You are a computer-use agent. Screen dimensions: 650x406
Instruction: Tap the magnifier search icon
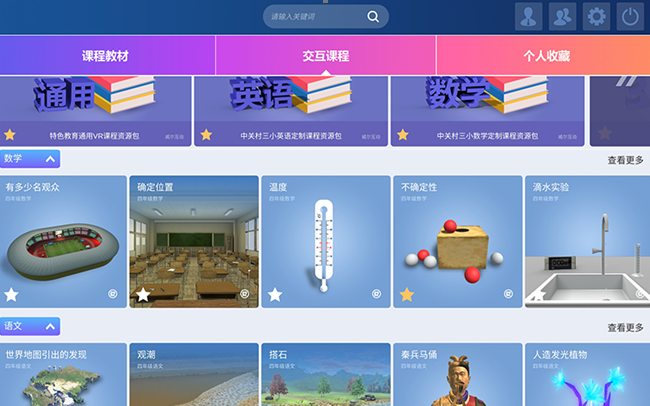pos(373,16)
